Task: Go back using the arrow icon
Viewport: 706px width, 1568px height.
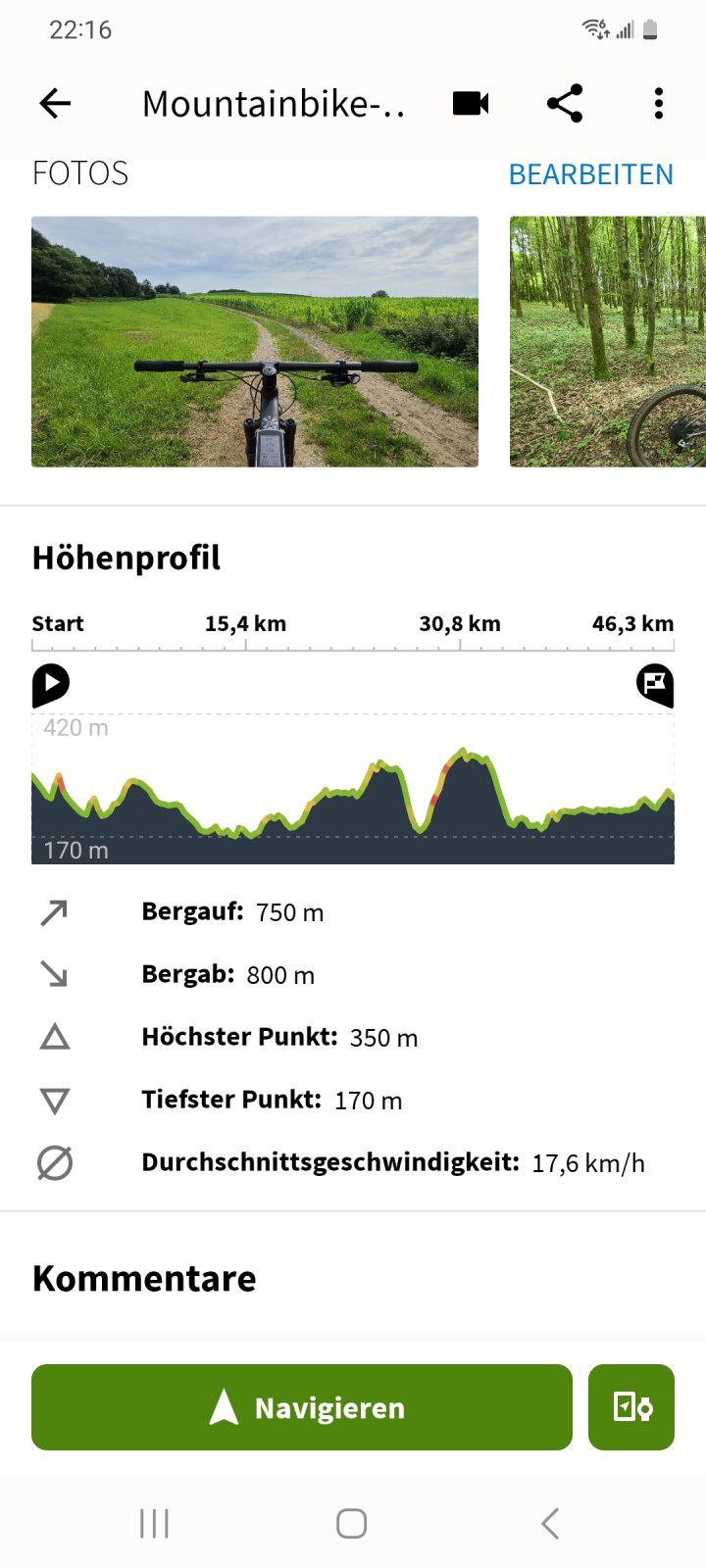Action: point(55,103)
